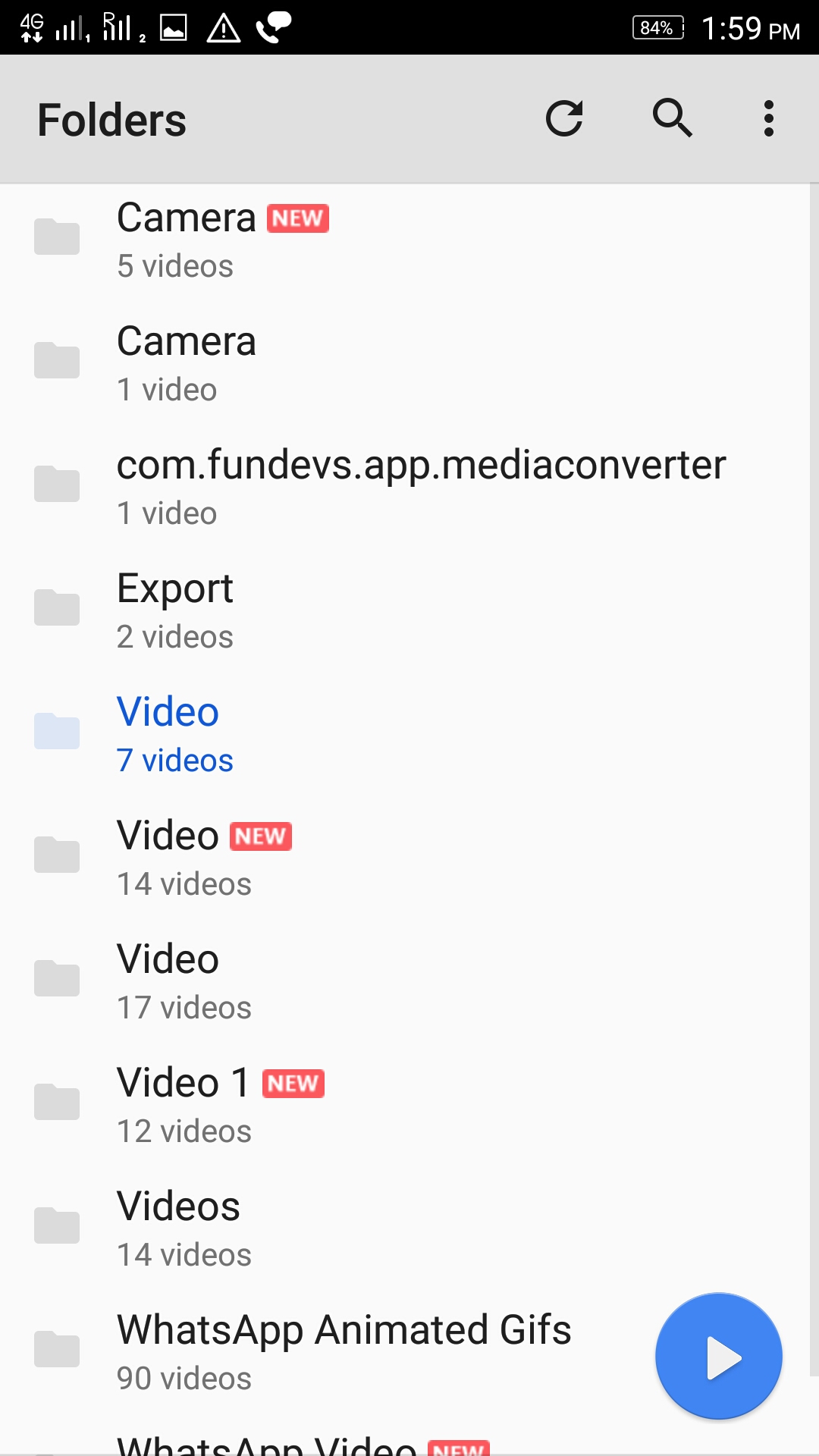Tap the blue play floating button
The height and width of the screenshot is (1456, 819).
point(718,1357)
